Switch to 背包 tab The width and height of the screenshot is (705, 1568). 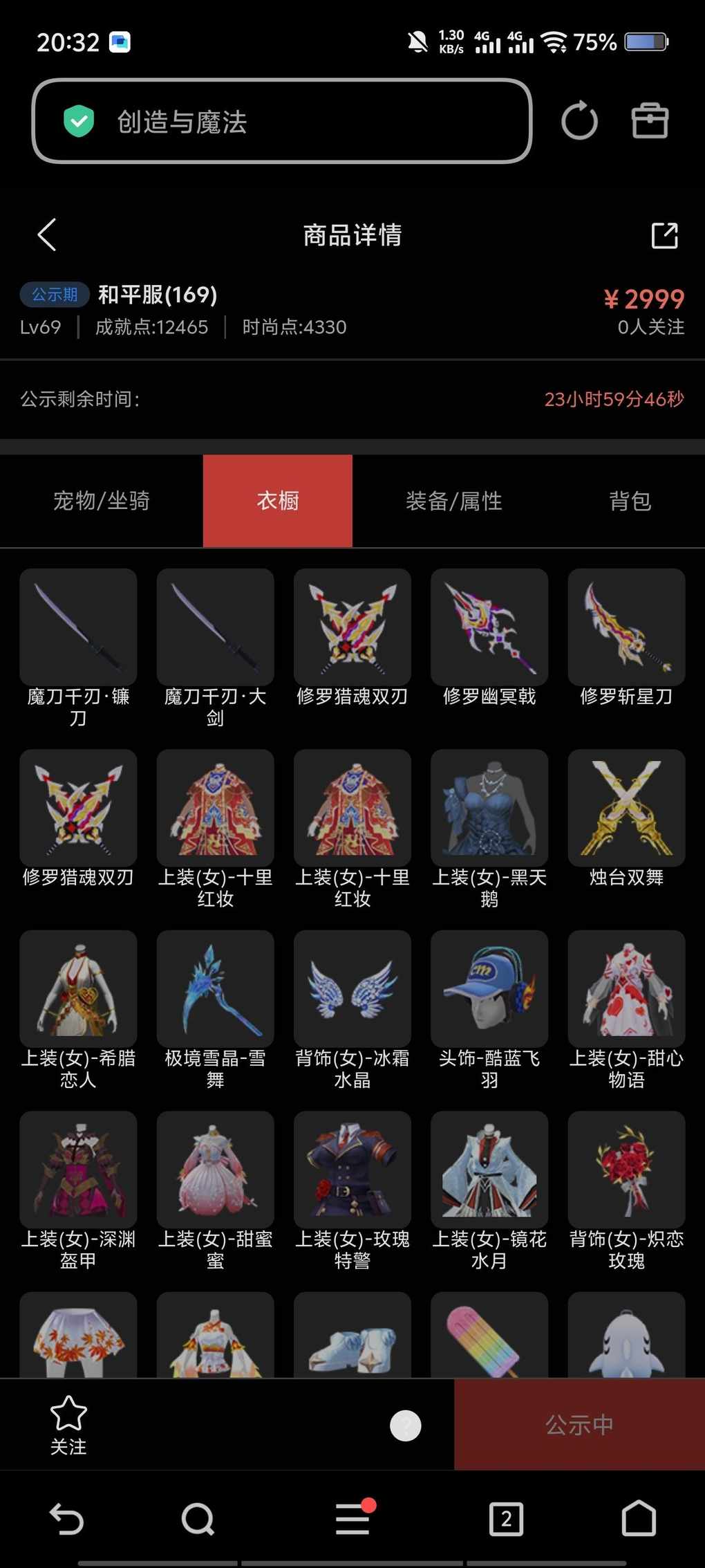pos(630,501)
